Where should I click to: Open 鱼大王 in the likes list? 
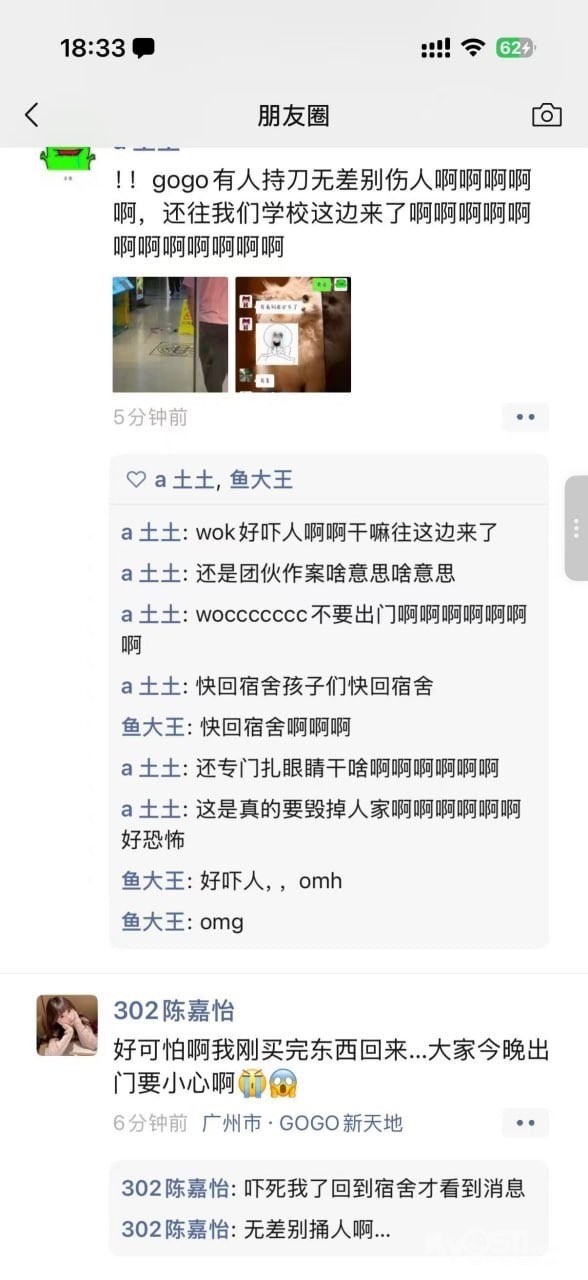coord(261,480)
